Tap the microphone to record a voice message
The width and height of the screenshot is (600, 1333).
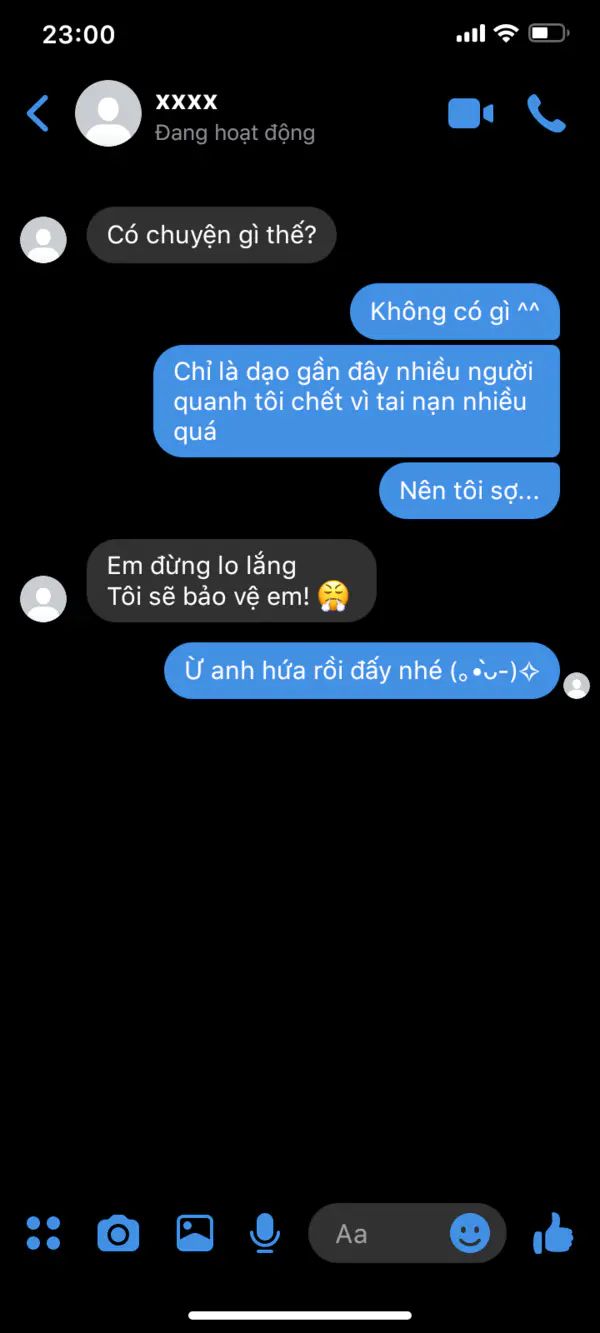[x=264, y=1234]
